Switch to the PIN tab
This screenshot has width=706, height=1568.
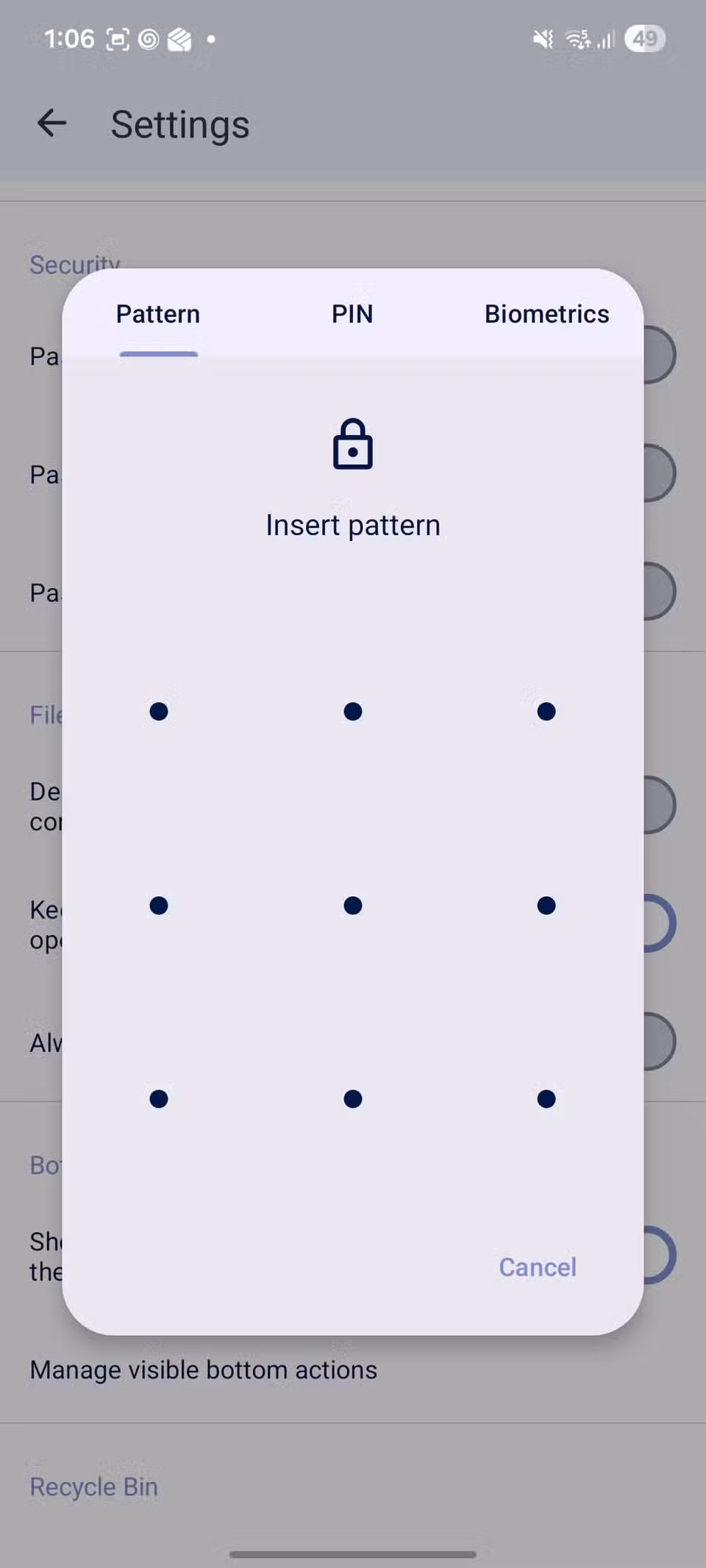pyautogui.click(x=352, y=314)
